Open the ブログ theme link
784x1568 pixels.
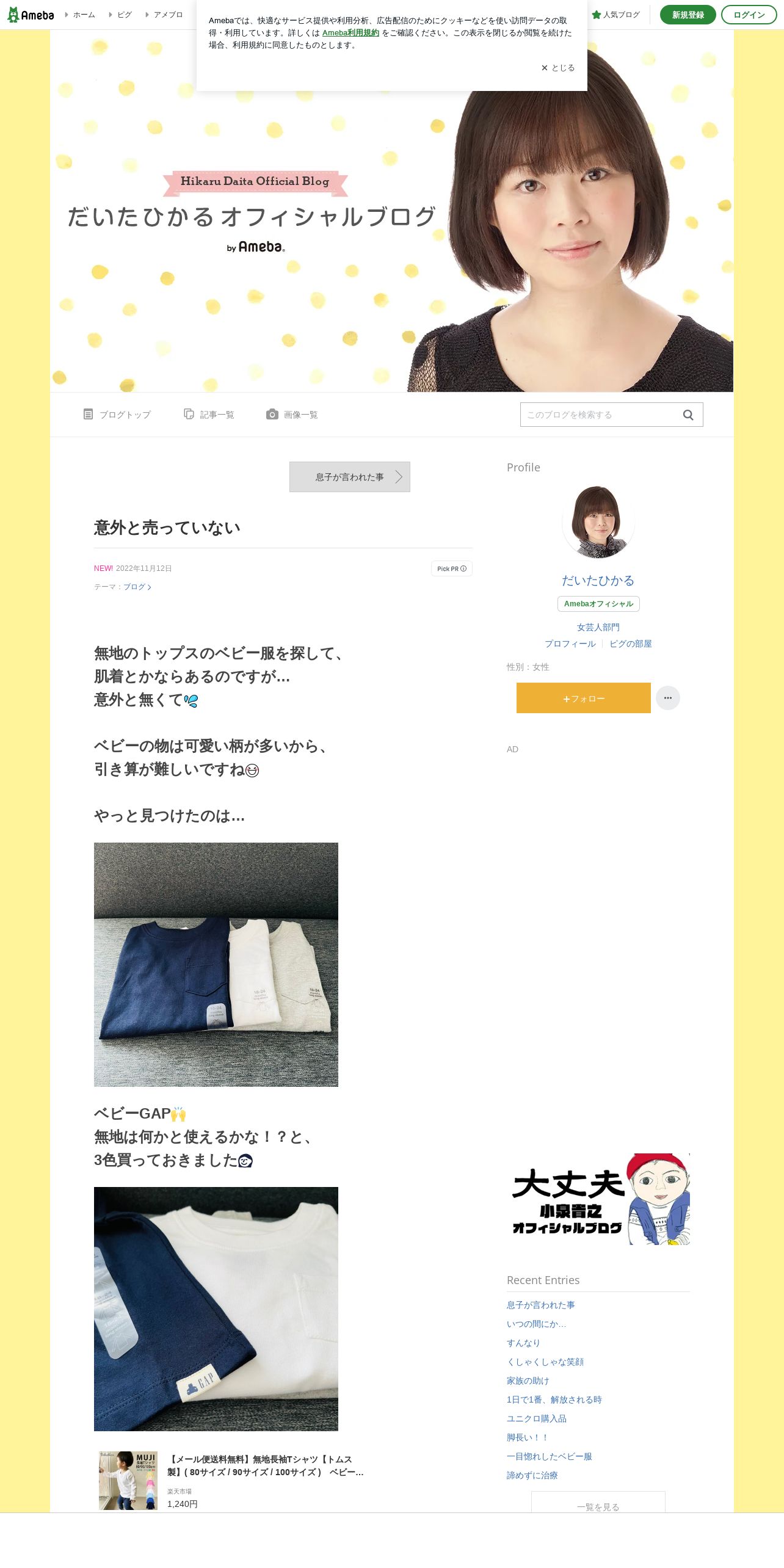[137, 587]
